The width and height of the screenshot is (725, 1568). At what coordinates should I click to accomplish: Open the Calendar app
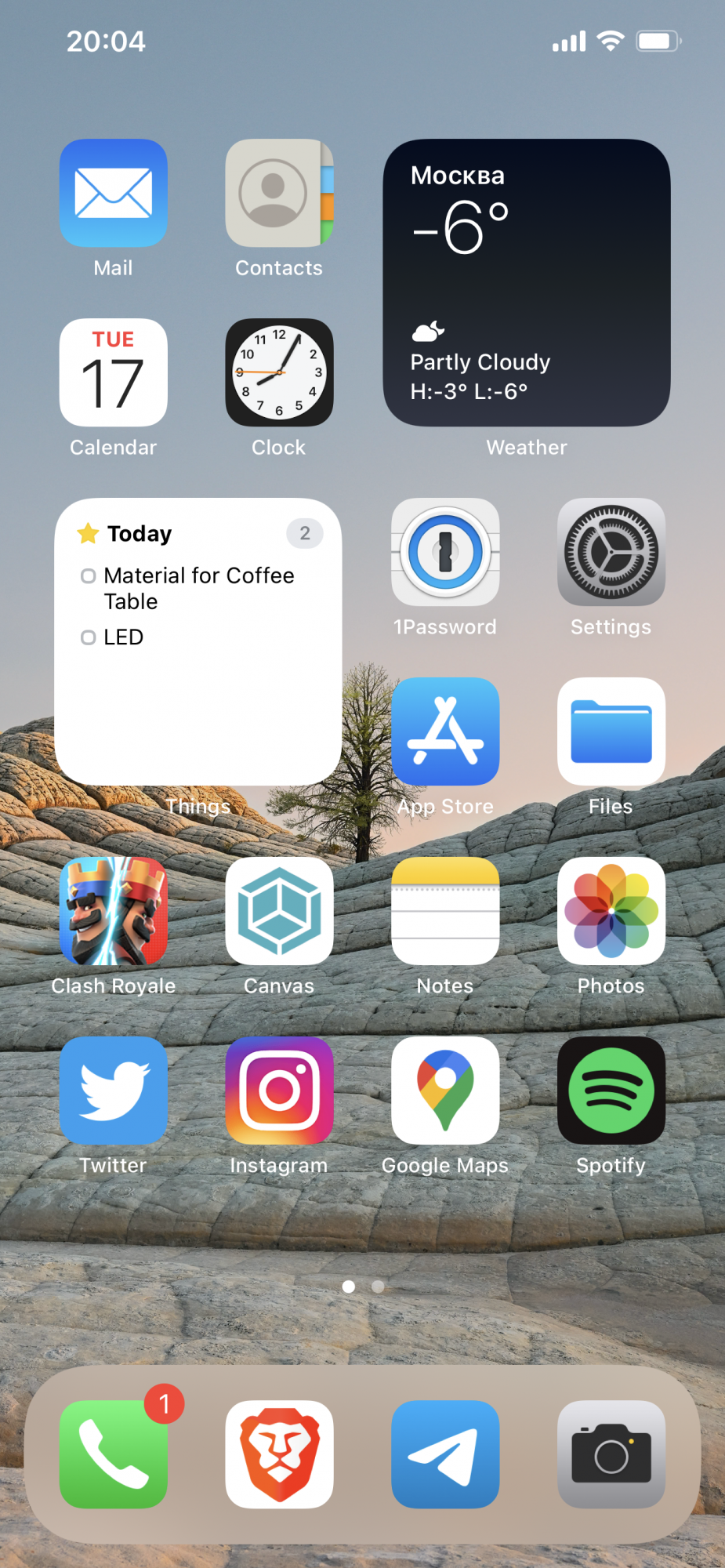(x=113, y=372)
